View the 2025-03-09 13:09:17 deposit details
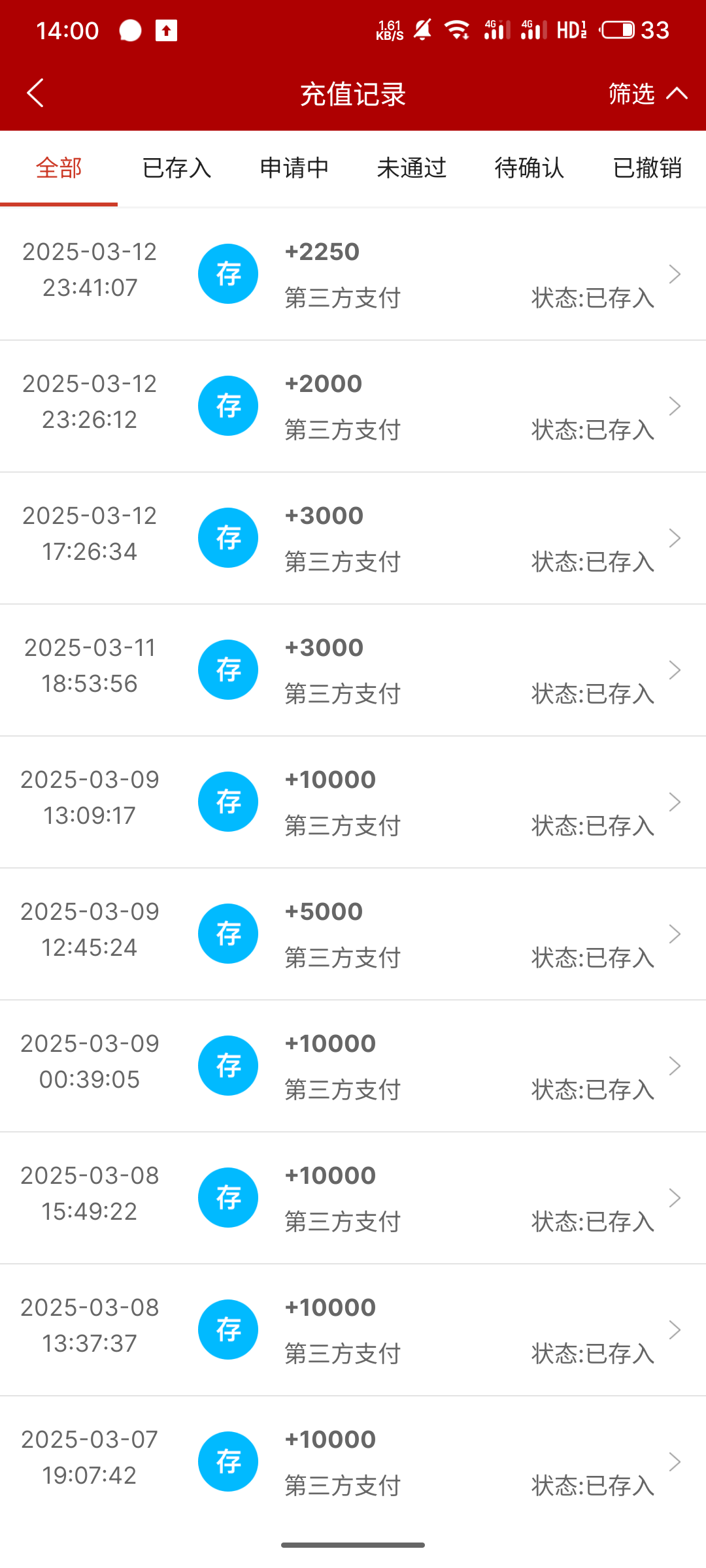706x1568 pixels. [353, 802]
